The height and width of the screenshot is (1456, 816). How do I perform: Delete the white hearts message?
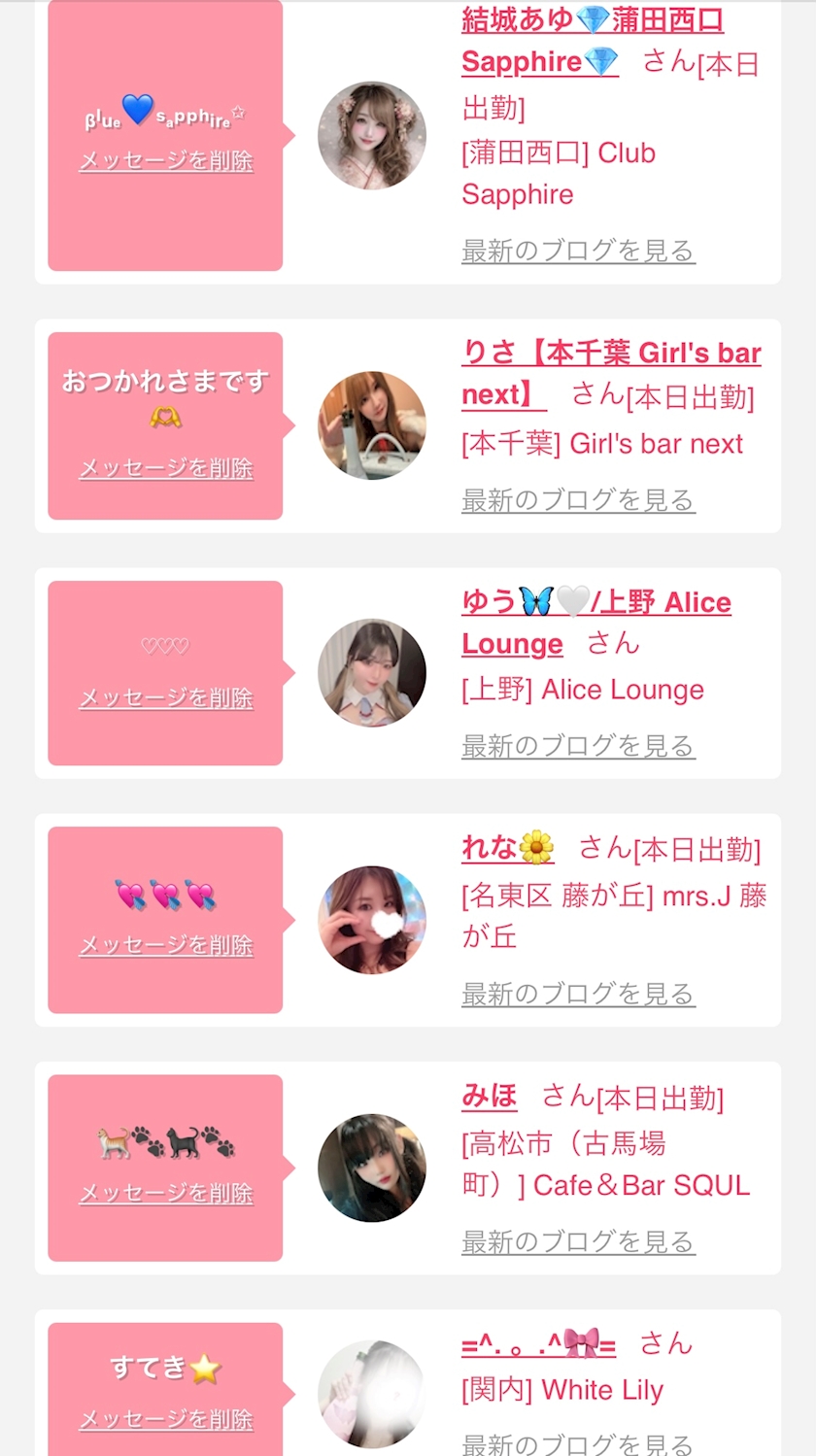tap(165, 698)
